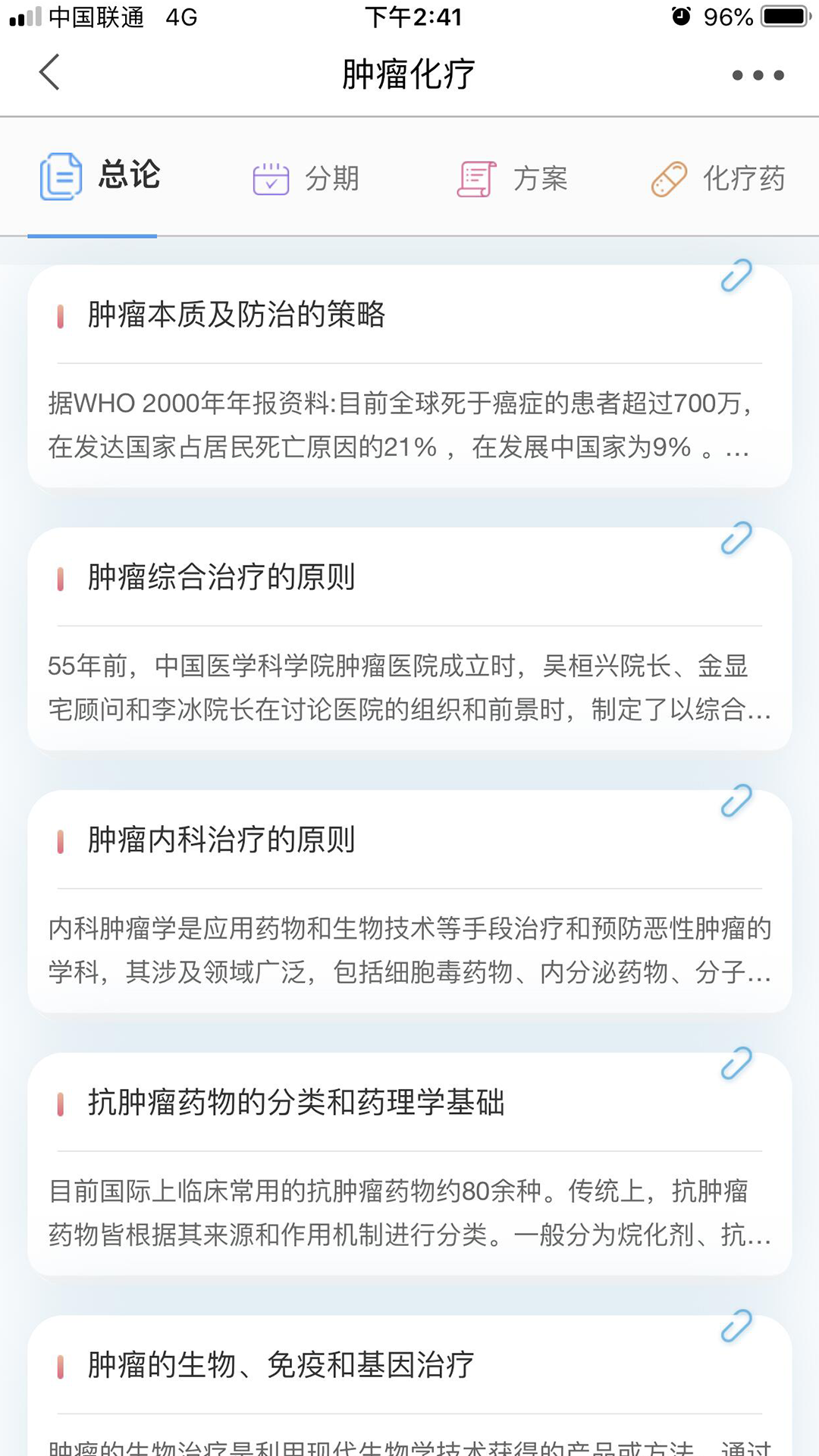Switch to the 方案 tab

pyautogui.click(x=513, y=179)
